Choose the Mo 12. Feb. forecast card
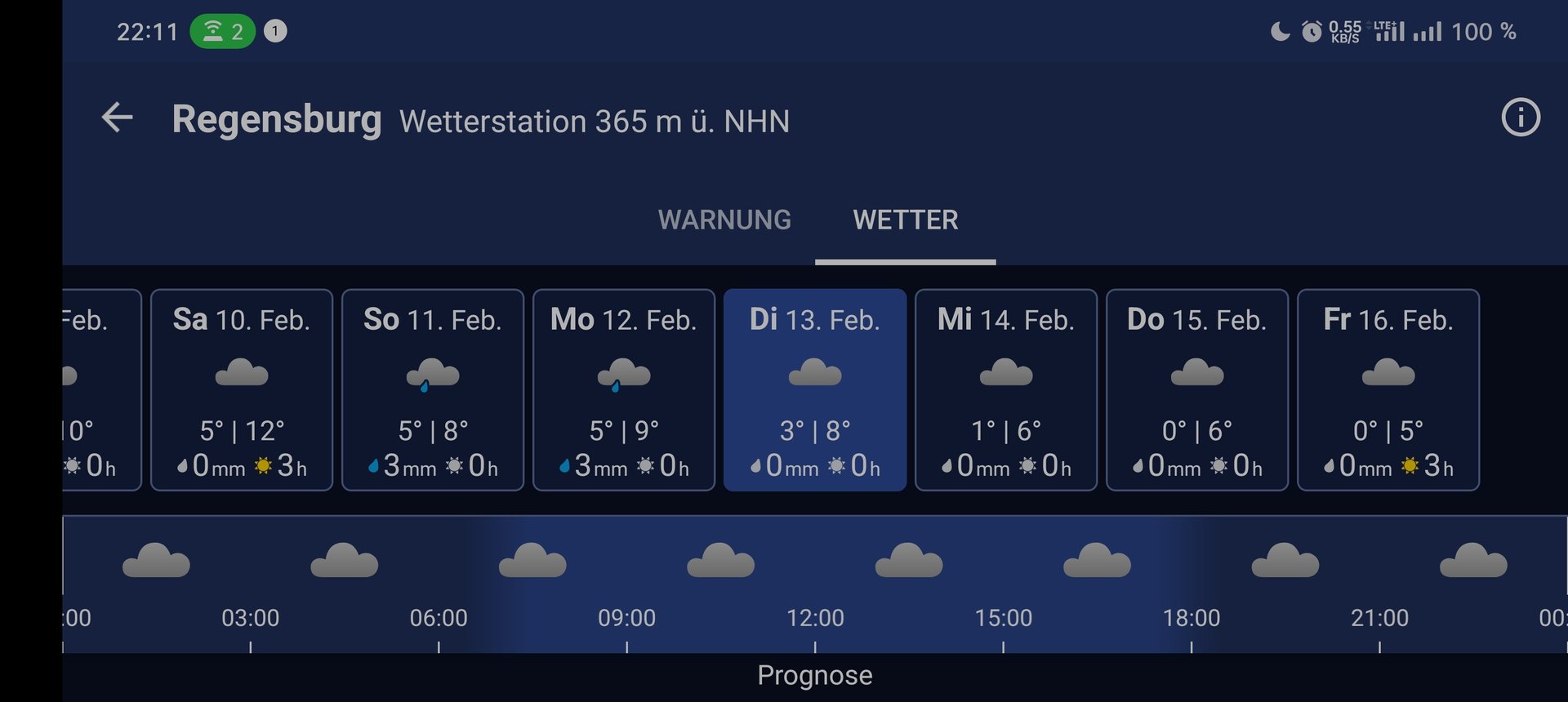 [624, 389]
